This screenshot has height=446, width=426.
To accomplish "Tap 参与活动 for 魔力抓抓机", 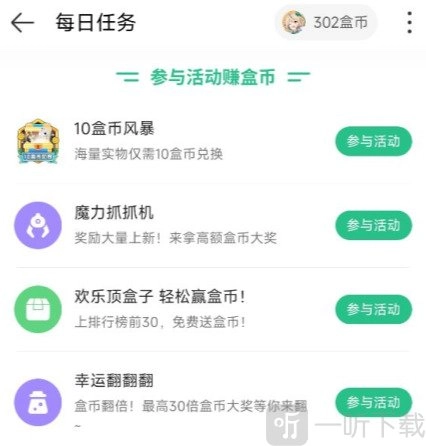I will tap(373, 225).
